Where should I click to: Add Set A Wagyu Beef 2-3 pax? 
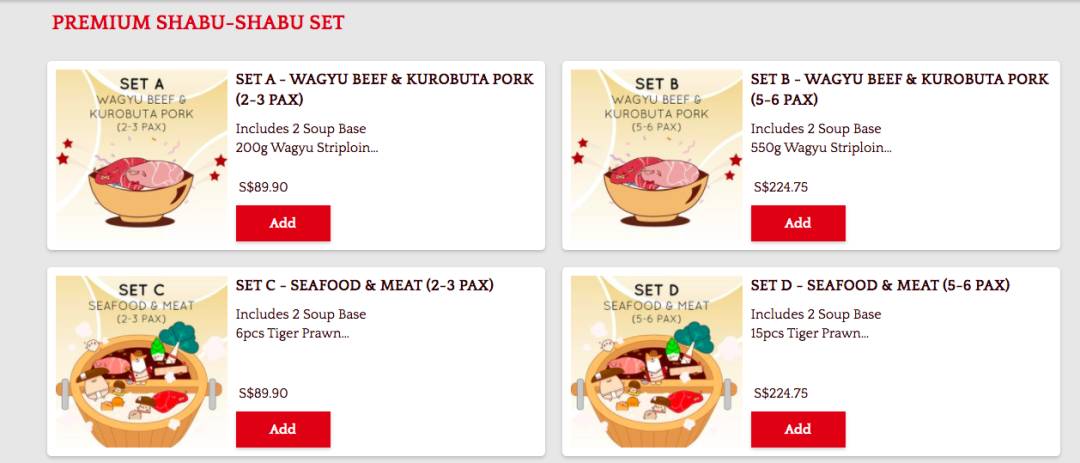tap(283, 223)
